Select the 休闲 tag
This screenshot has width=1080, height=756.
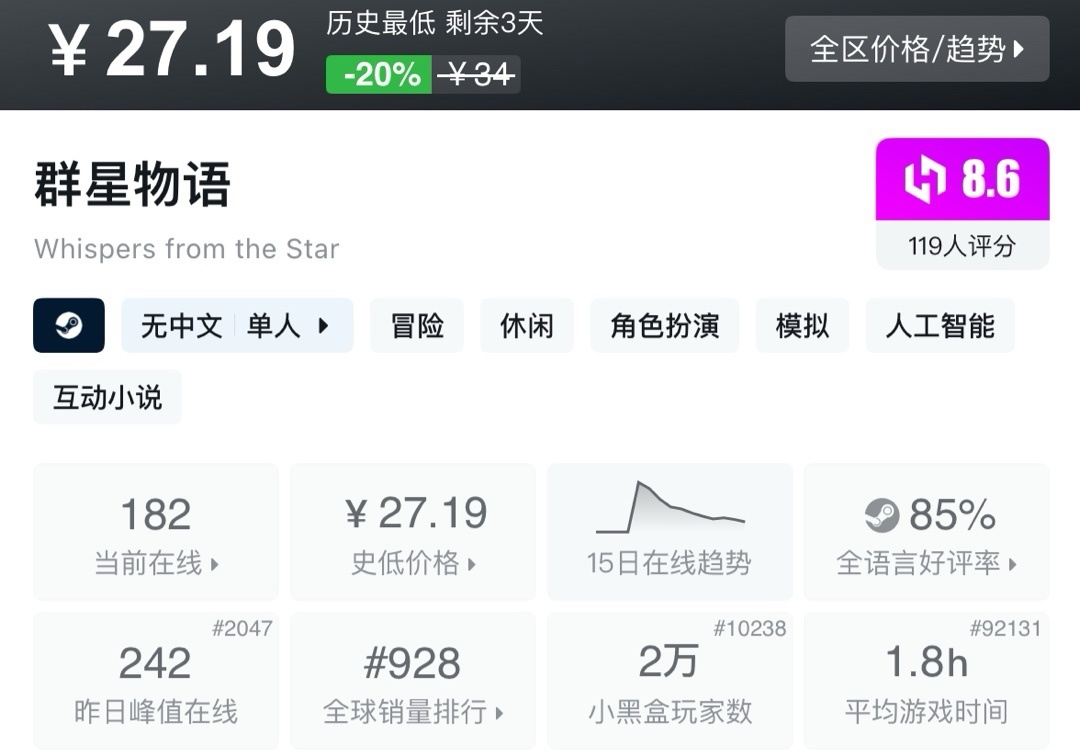coord(527,326)
